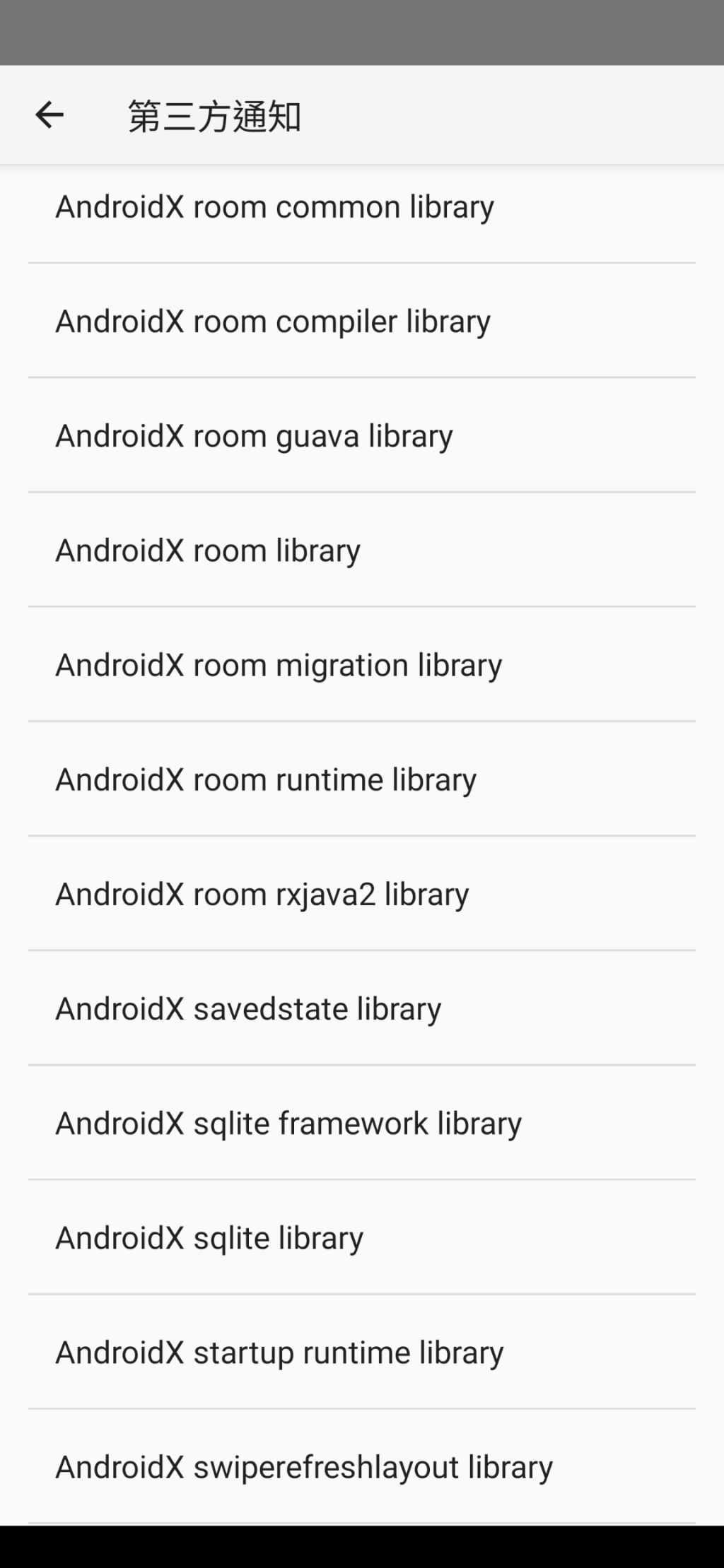View AndroidX room guava library notice

(255, 437)
